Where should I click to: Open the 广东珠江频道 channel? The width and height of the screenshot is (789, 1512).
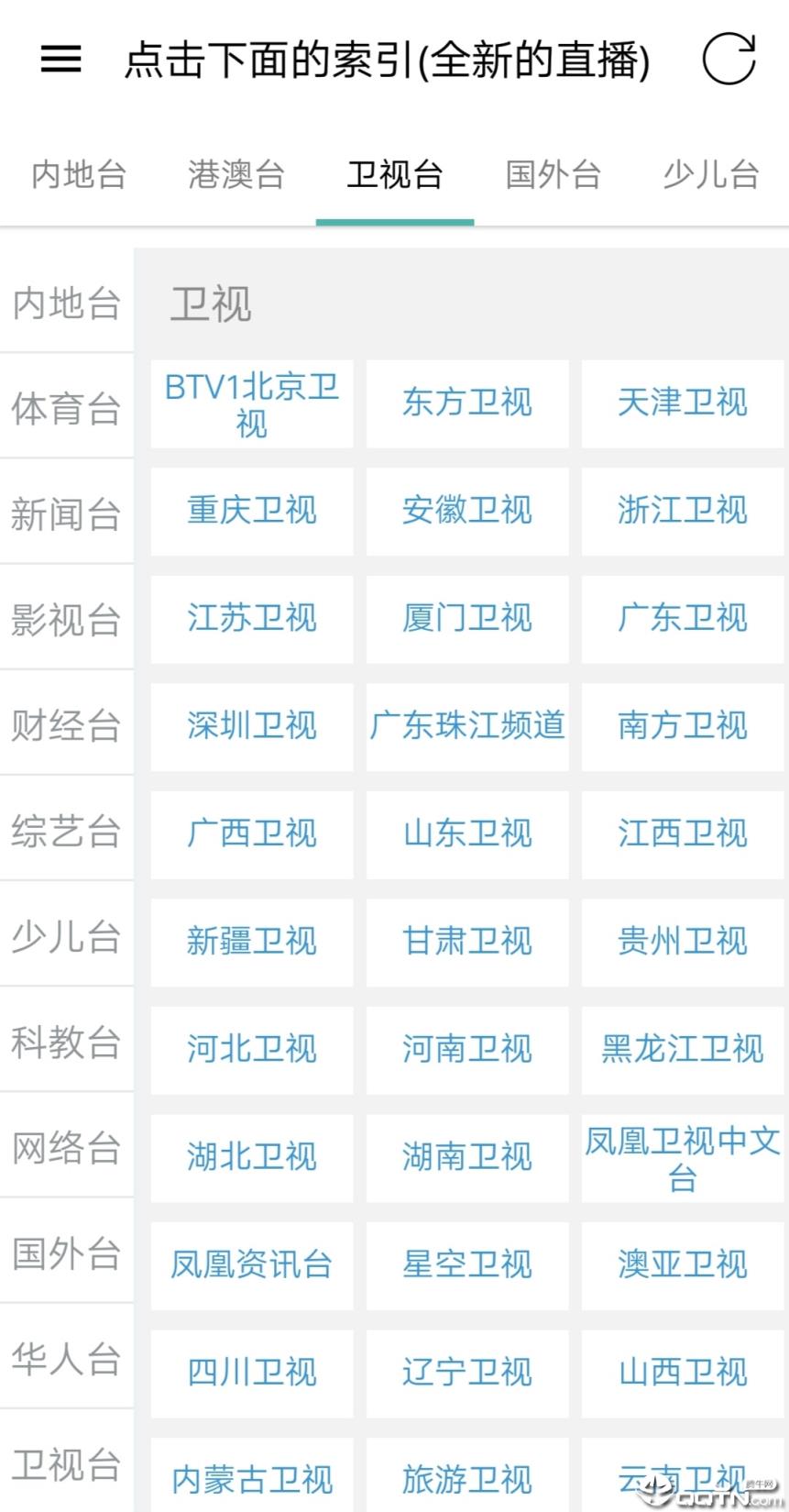click(x=466, y=726)
